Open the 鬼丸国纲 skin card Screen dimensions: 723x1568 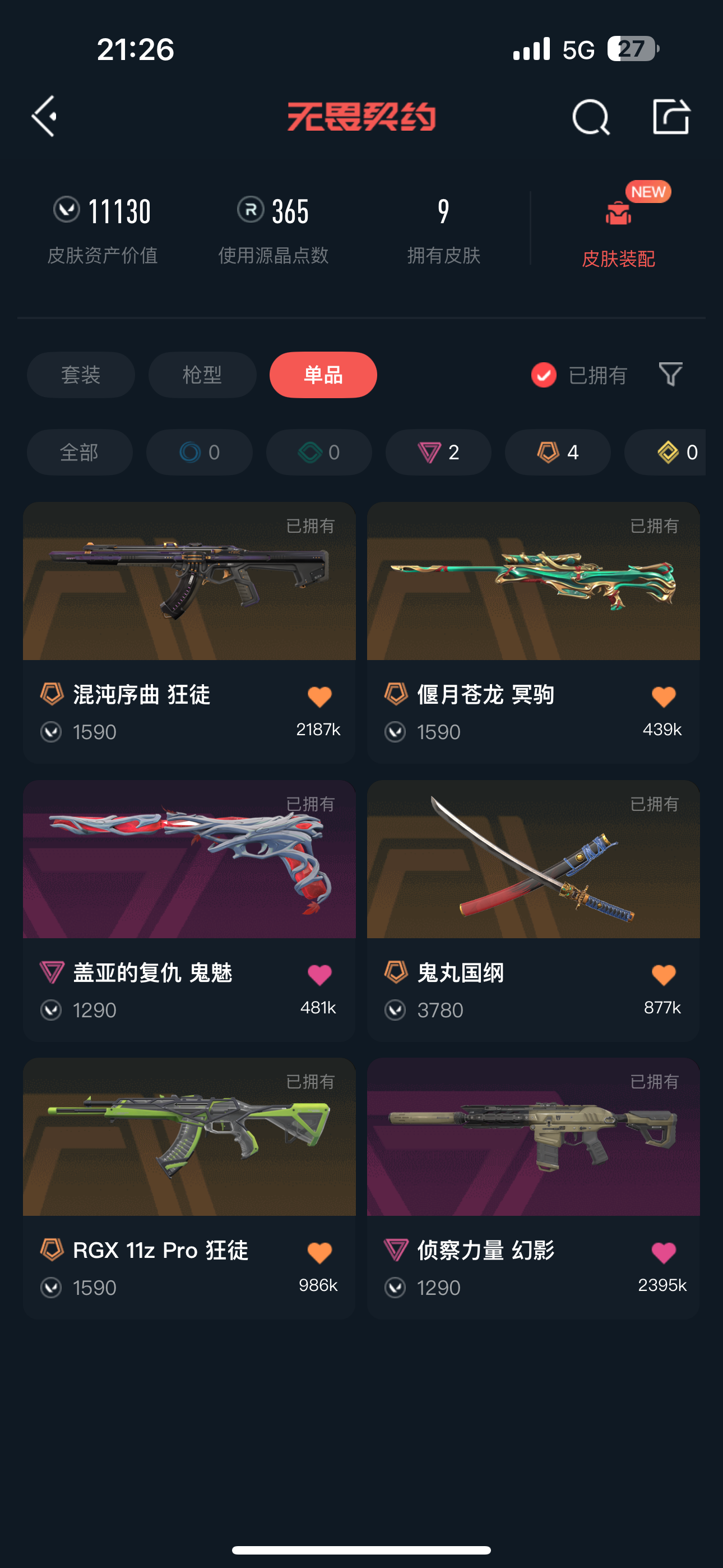pos(533,911)
